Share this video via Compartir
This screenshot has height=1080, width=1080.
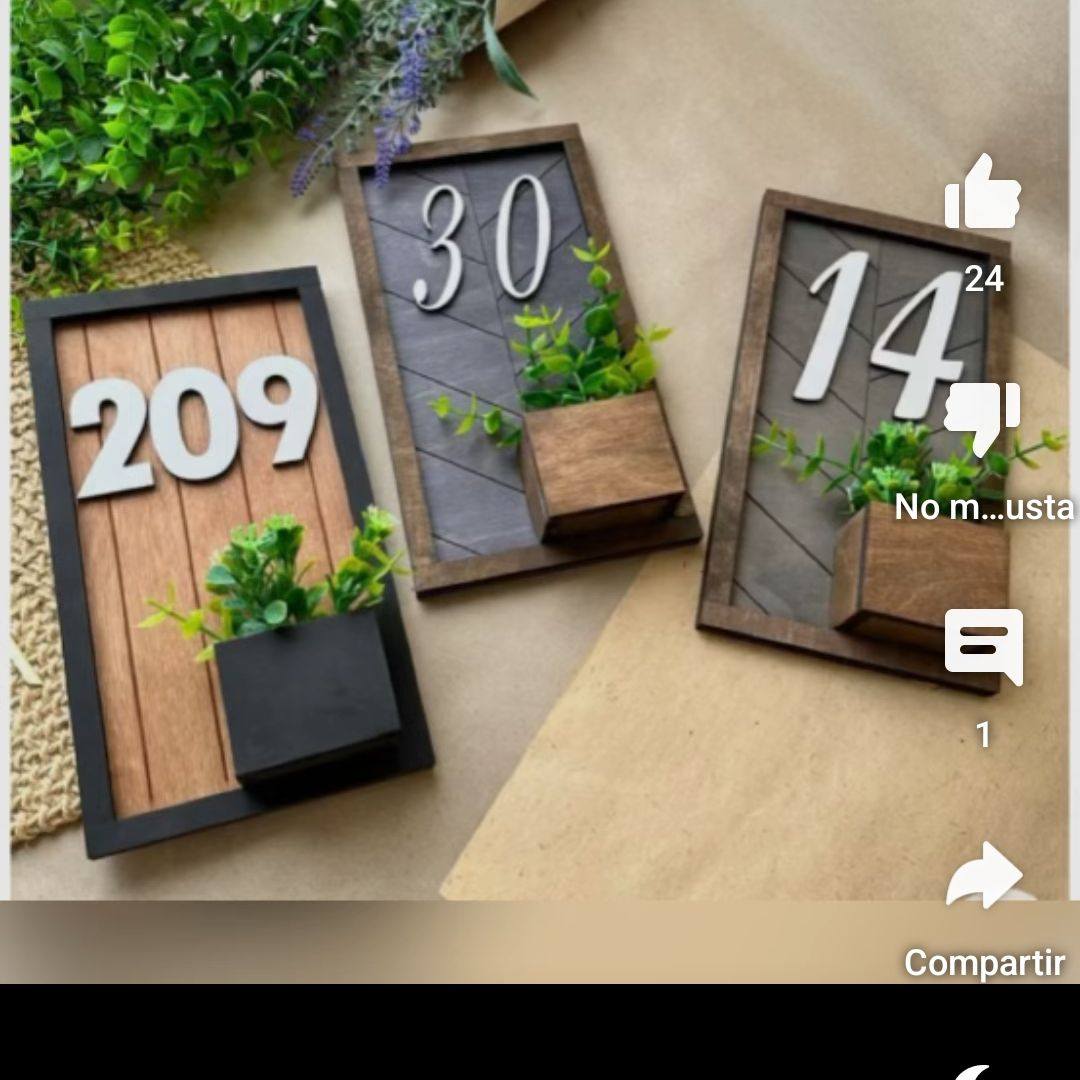[x=984, y=878]
